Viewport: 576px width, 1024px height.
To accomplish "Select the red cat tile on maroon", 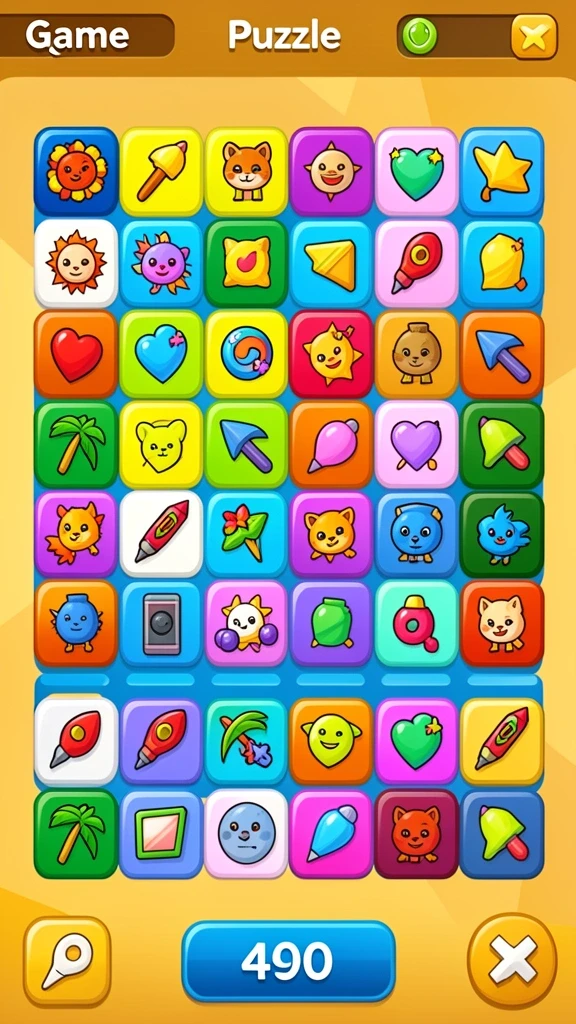I will pos(416,834).
